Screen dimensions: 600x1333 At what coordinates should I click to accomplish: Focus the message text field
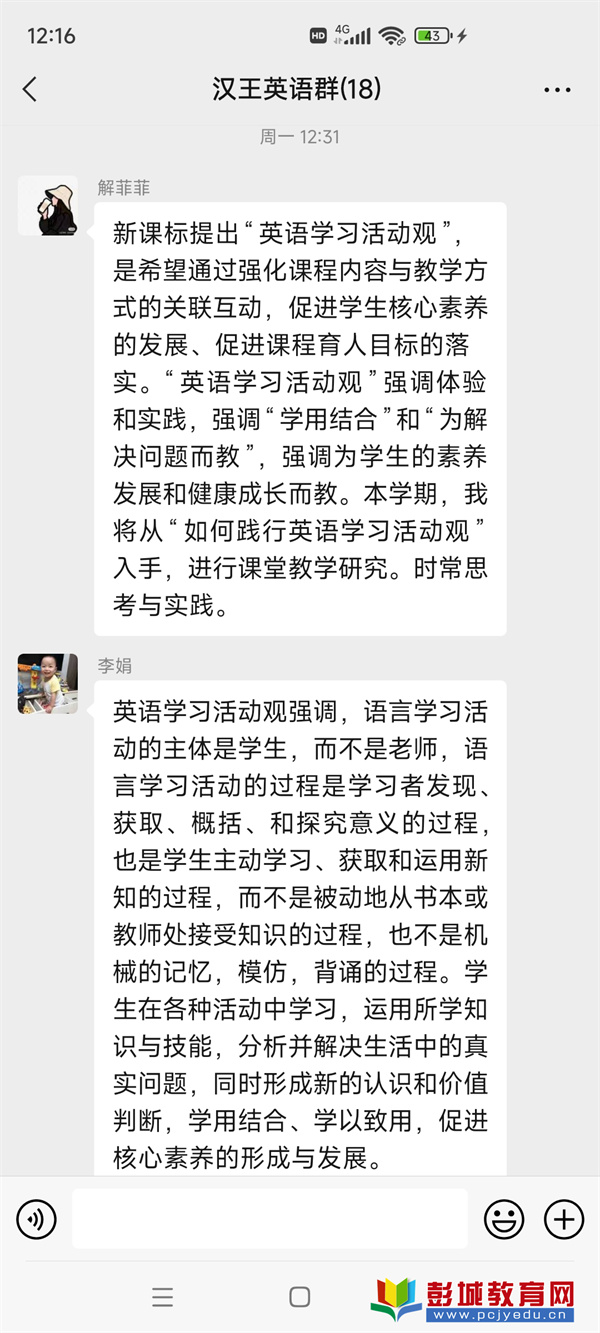(x=270, y=1218)
